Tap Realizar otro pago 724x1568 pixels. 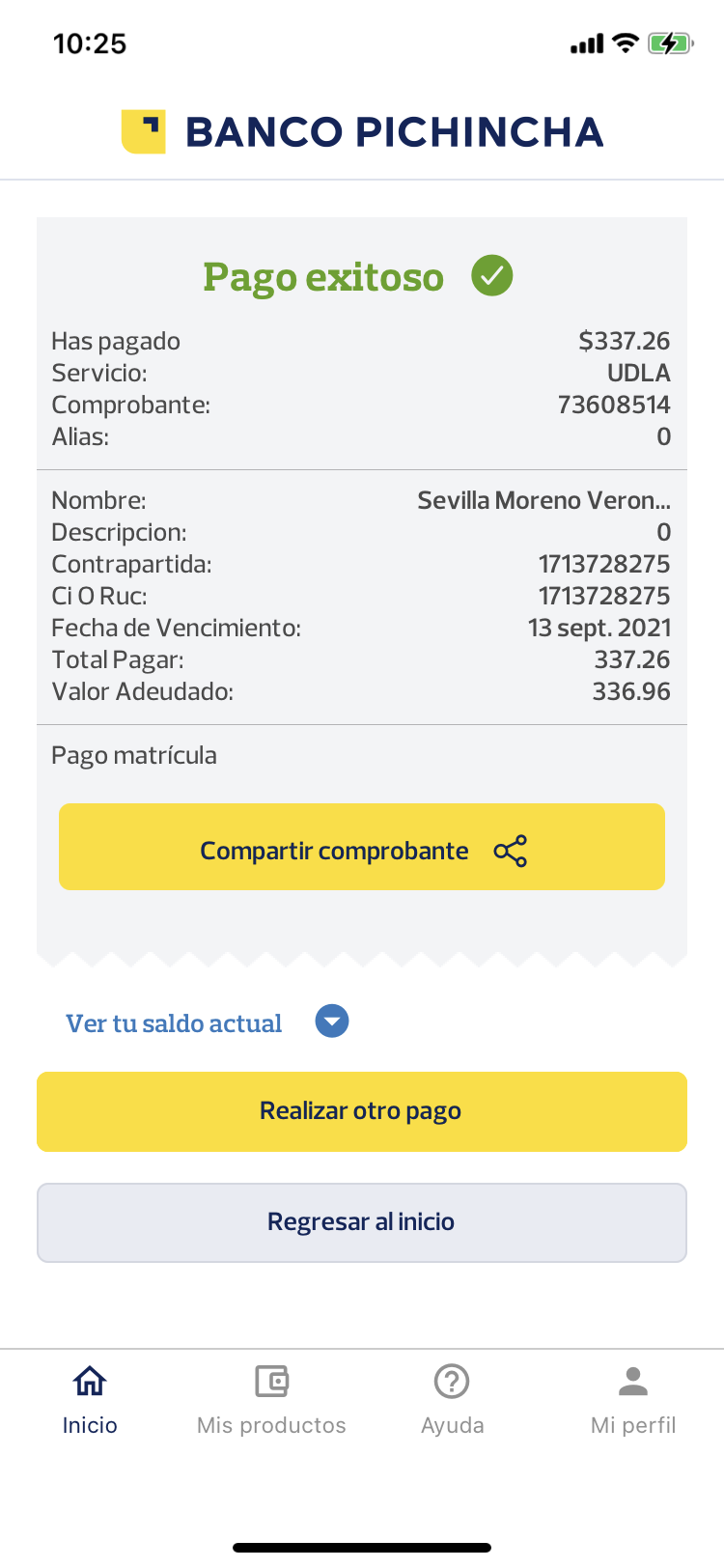[362, 1111]
